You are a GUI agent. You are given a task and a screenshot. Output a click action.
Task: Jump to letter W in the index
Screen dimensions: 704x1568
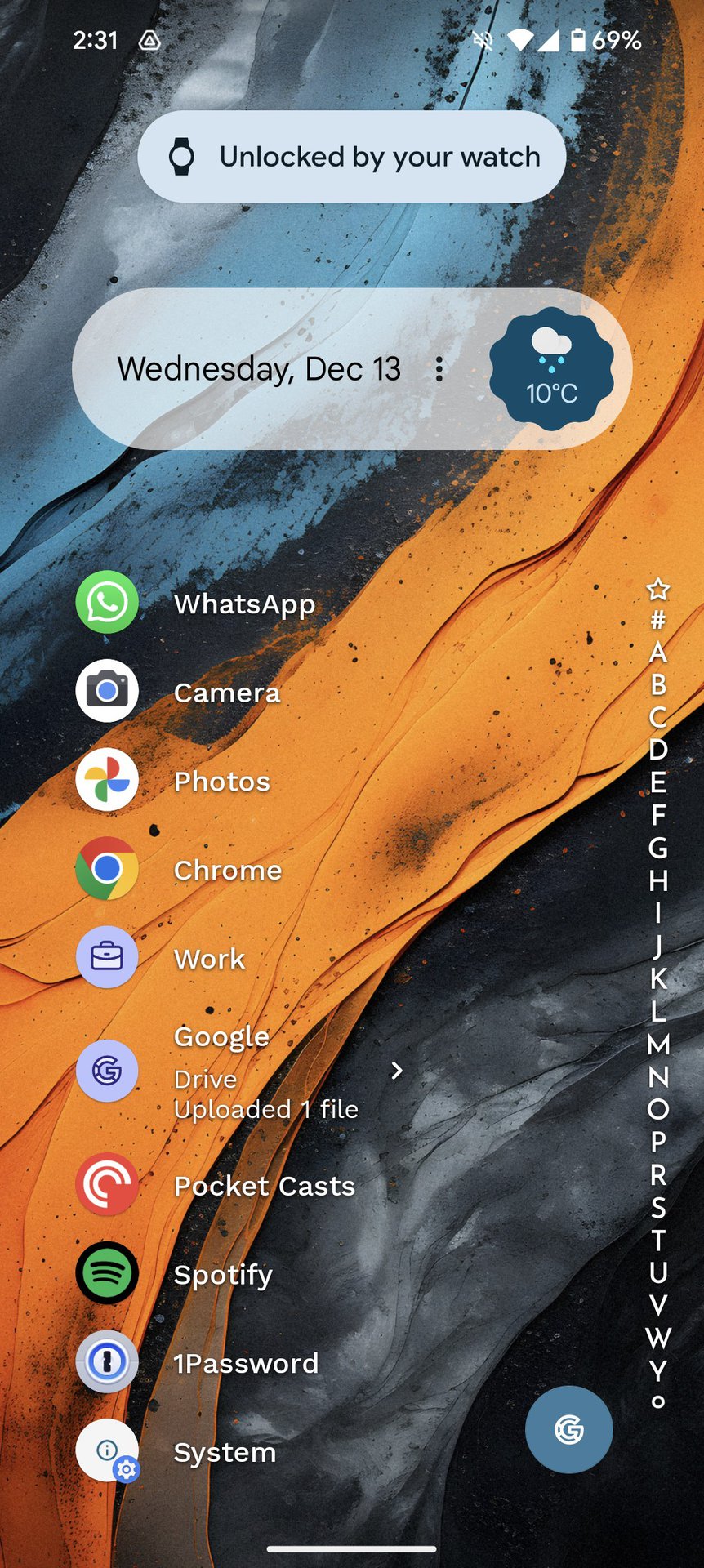point(658,1338)
